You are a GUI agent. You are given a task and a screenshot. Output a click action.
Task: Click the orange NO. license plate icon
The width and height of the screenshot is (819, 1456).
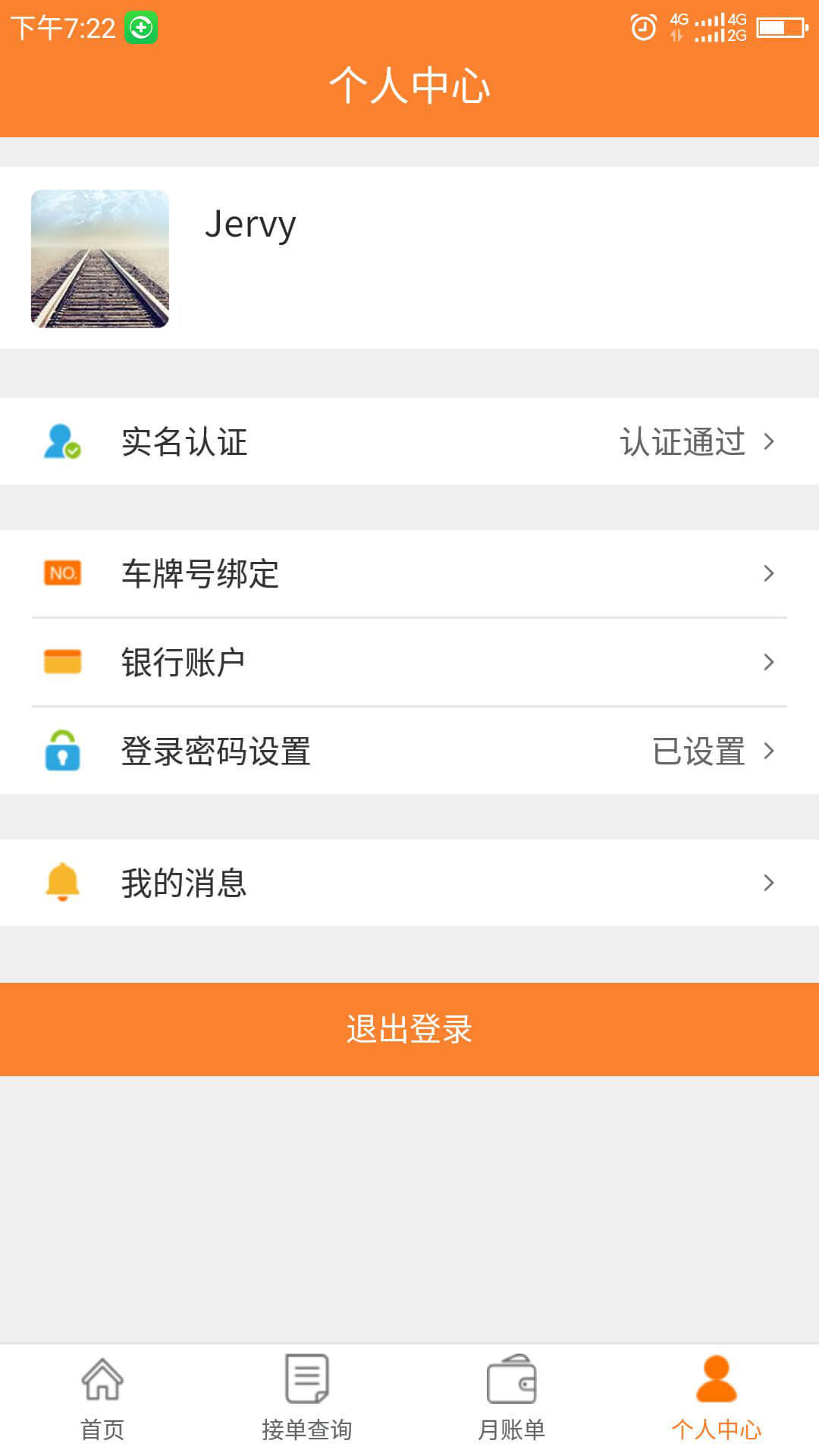62,574
